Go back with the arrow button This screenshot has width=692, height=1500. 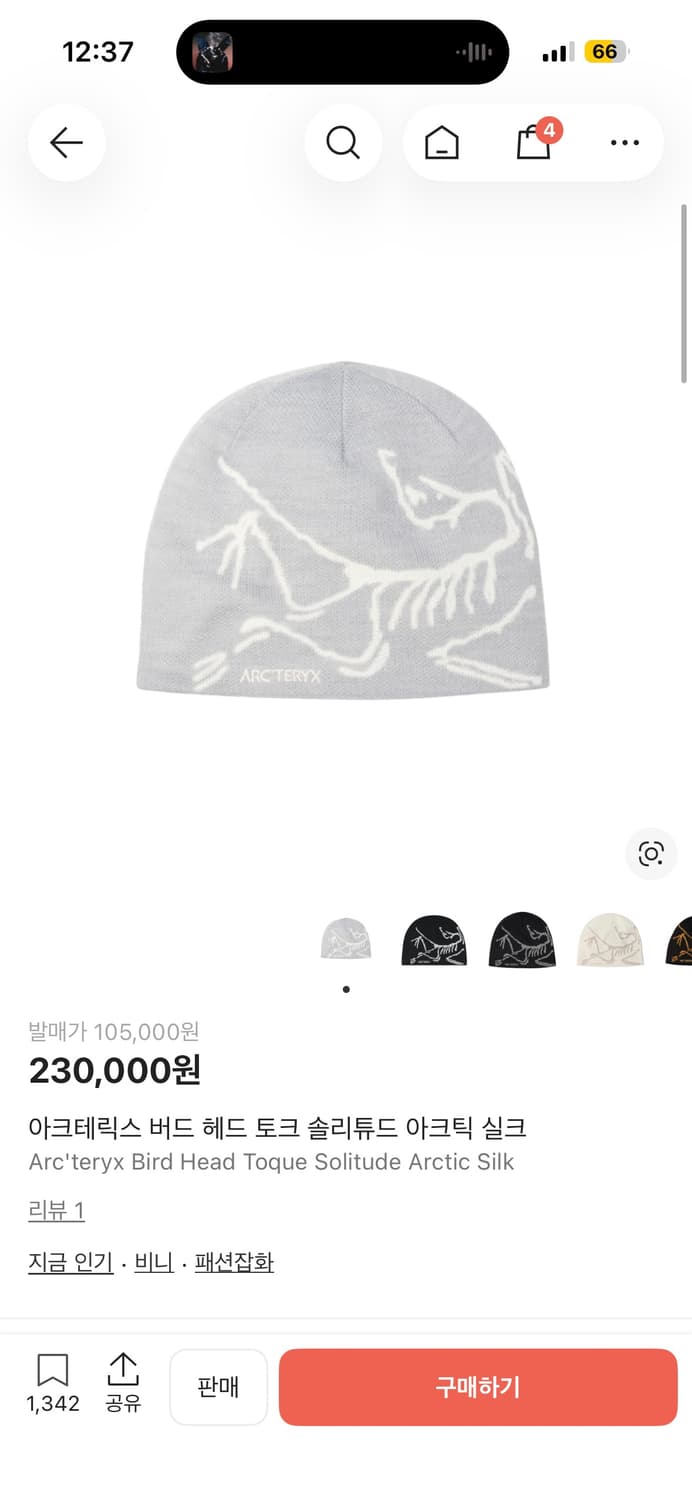click(66, 143)
